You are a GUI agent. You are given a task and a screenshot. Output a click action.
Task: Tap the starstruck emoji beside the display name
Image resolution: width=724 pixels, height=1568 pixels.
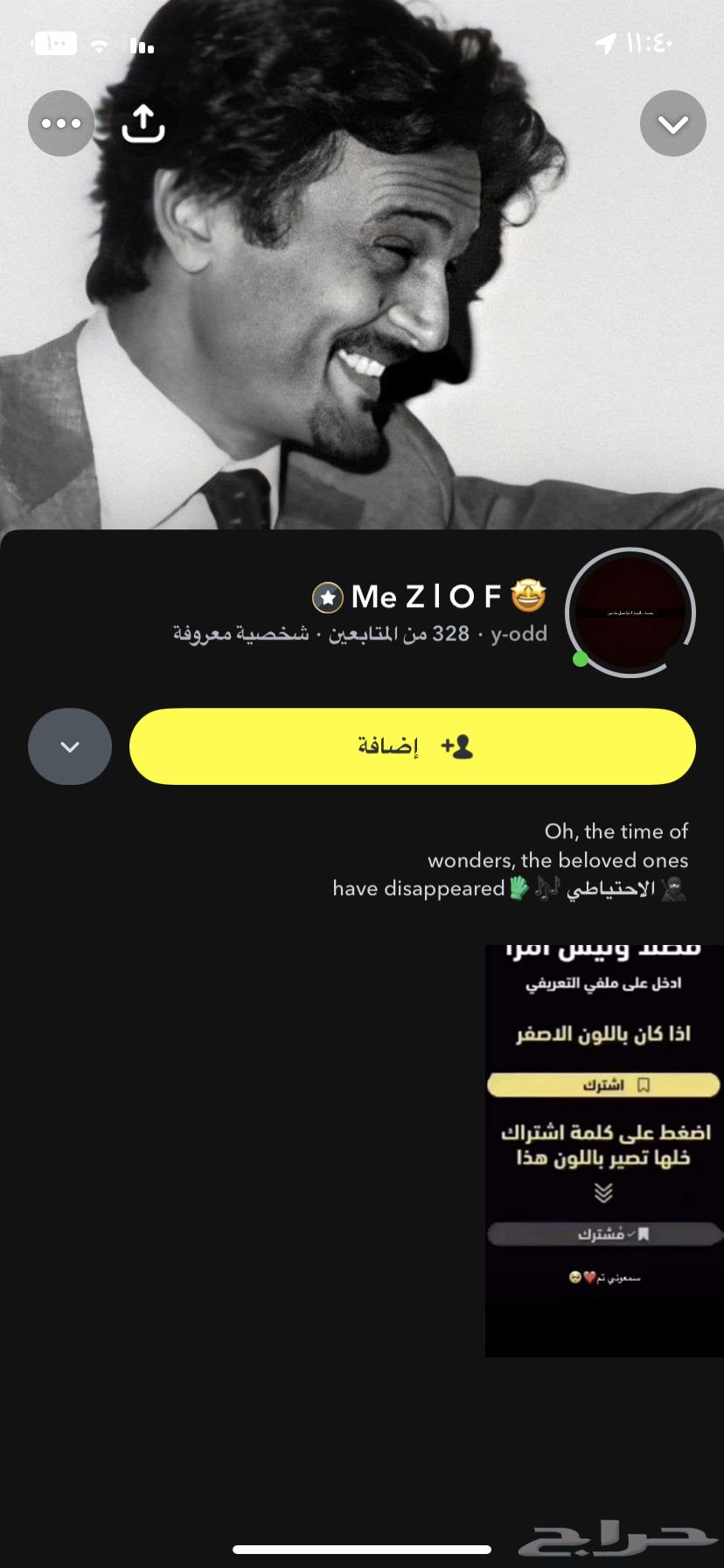[x=528, y=596]
